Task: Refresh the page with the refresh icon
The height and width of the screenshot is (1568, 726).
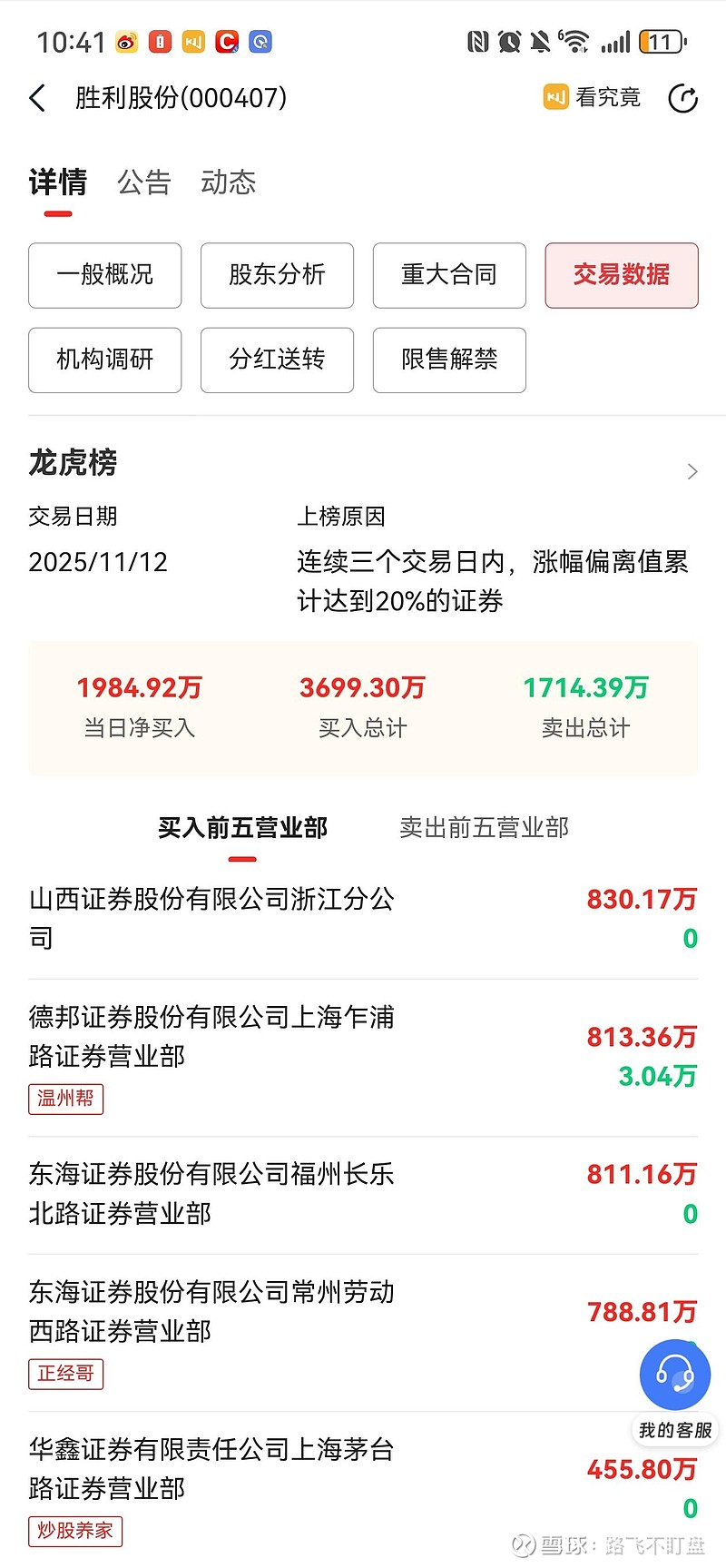Action: click(x=682, y=98)
